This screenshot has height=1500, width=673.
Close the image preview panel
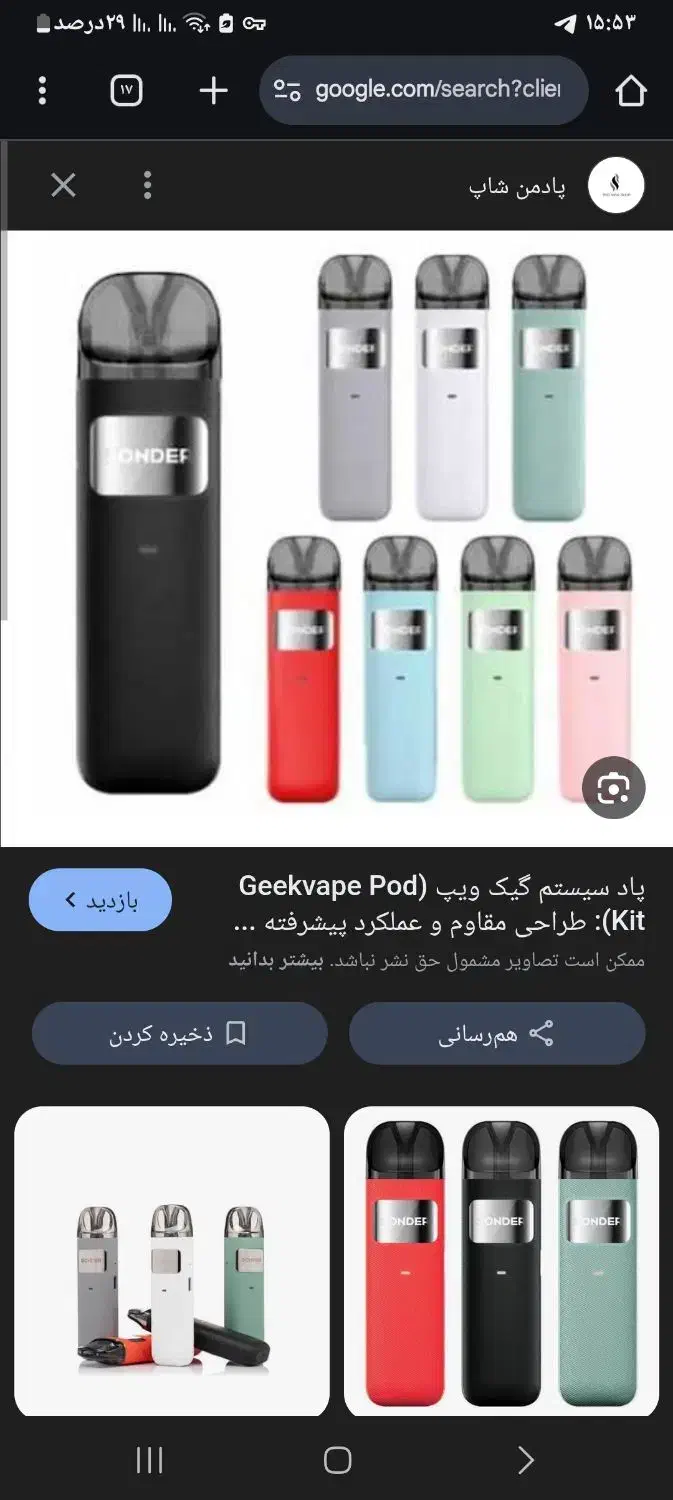point(63,185)
